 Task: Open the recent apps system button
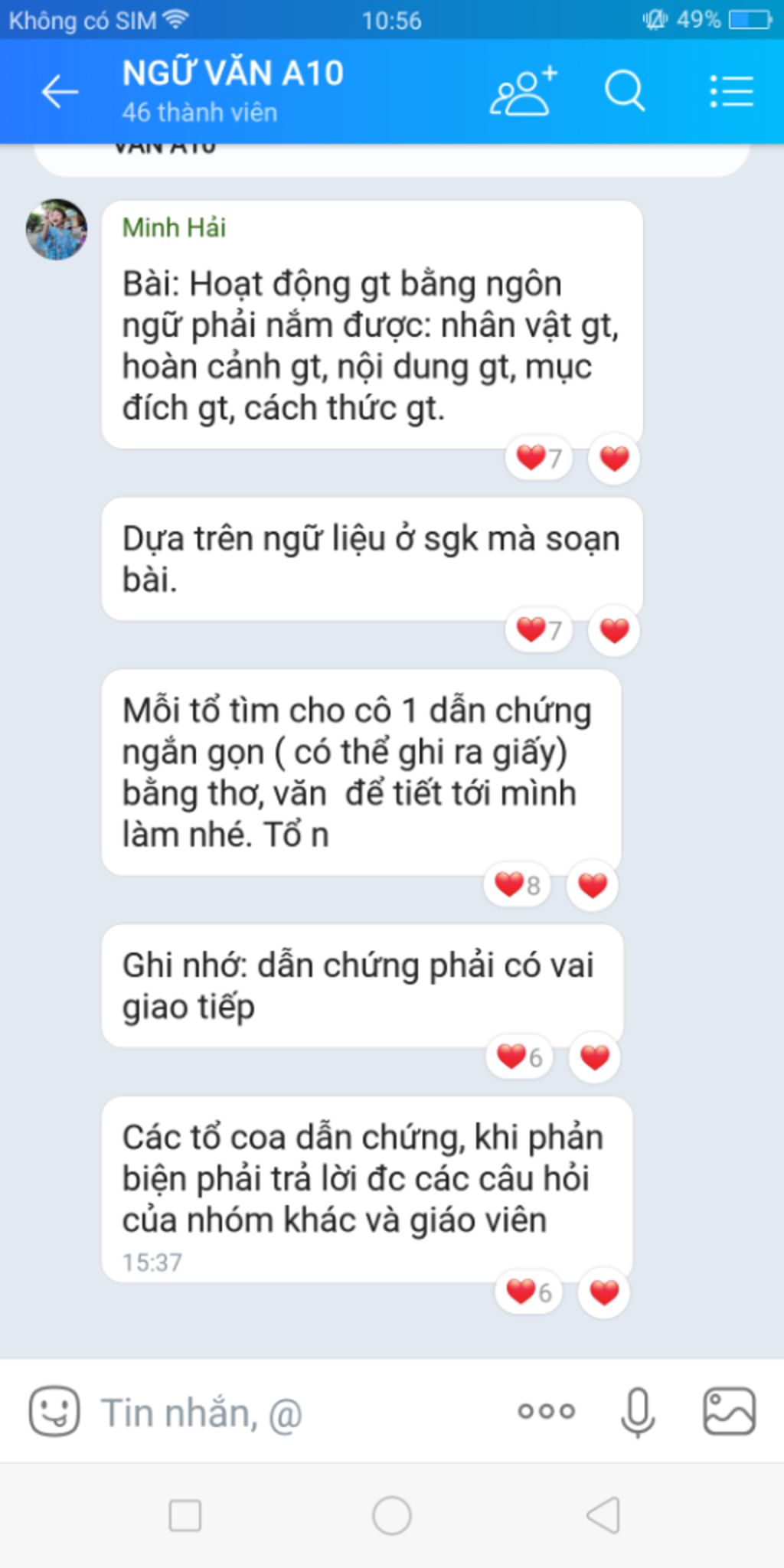(185, 1515)
